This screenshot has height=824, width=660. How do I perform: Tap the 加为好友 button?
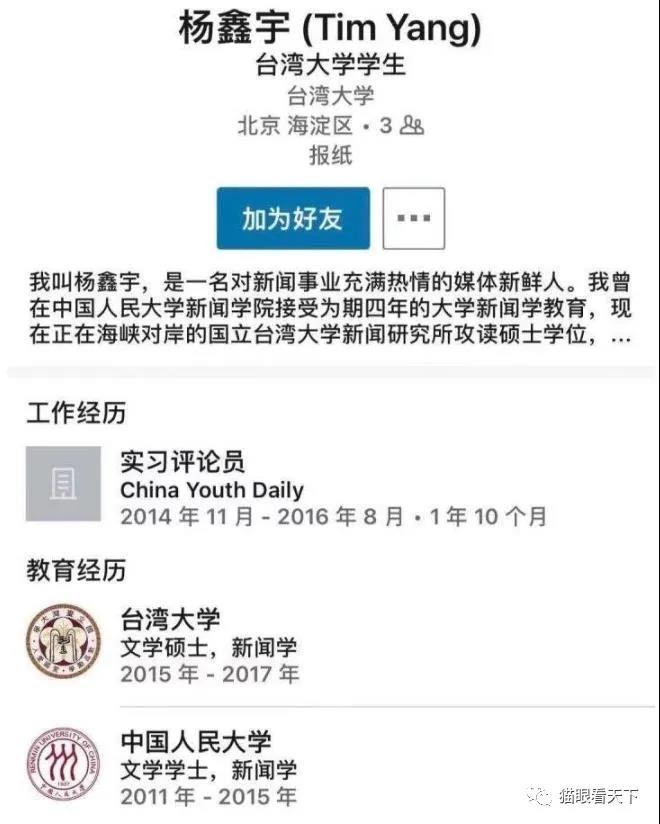(x=292, y=218)
